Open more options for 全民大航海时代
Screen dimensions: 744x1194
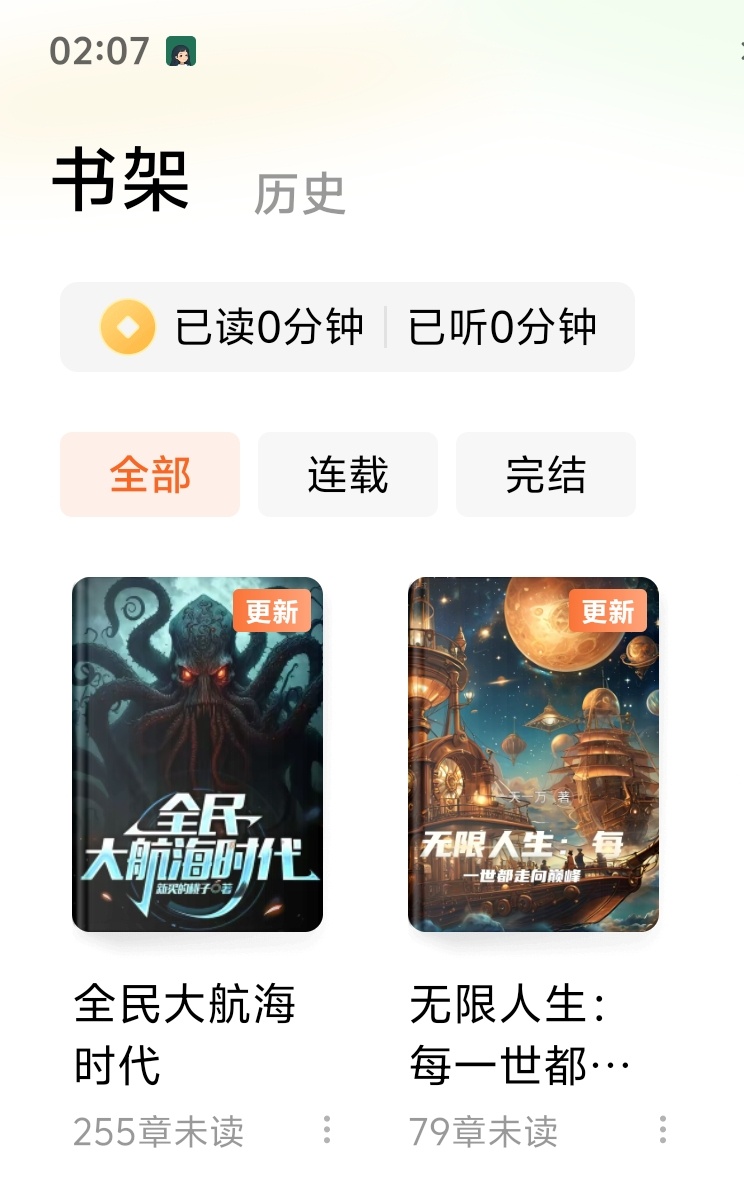(326, 1131)
